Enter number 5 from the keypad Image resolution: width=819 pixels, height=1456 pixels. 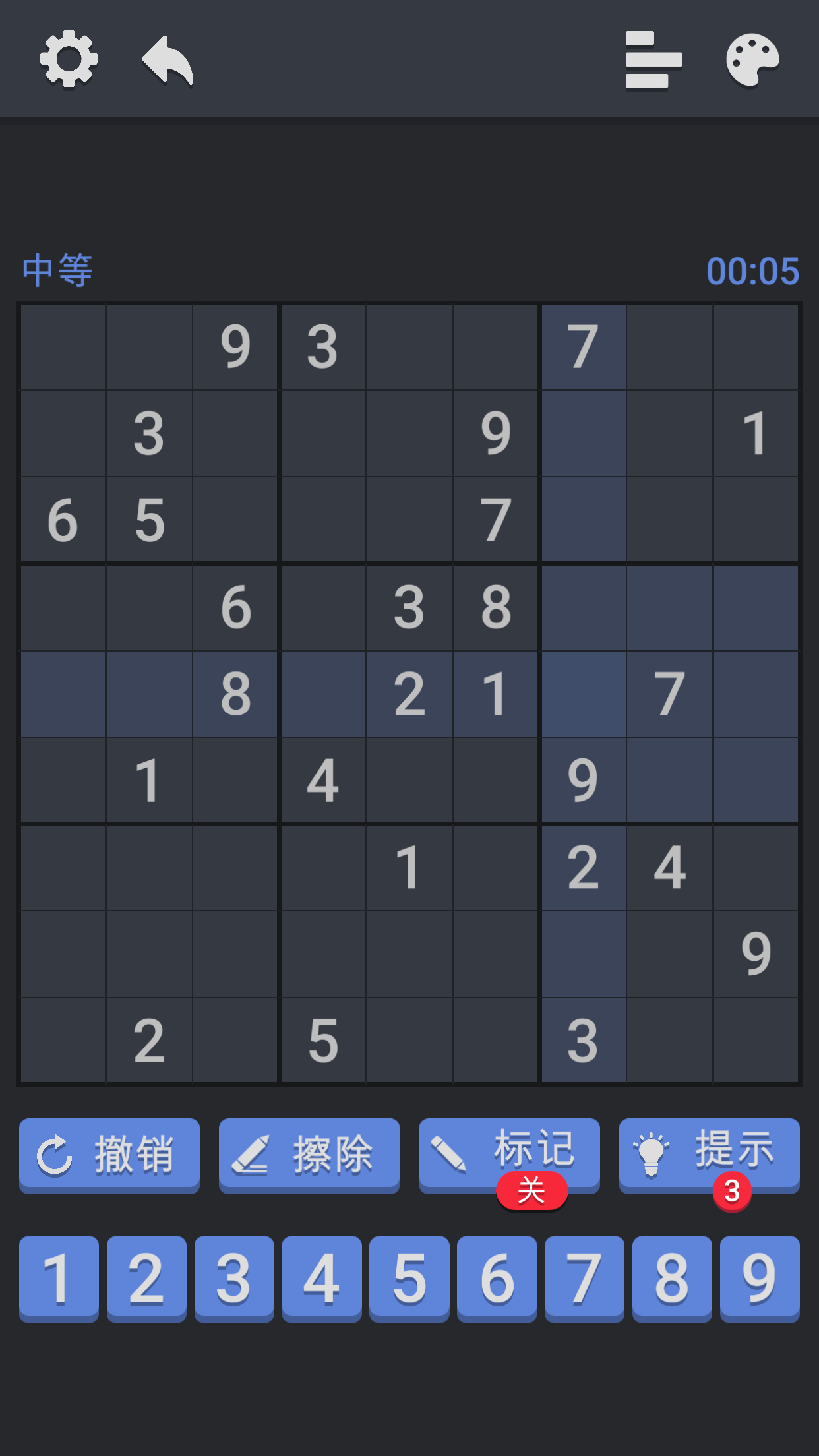tap(409, 1279)
